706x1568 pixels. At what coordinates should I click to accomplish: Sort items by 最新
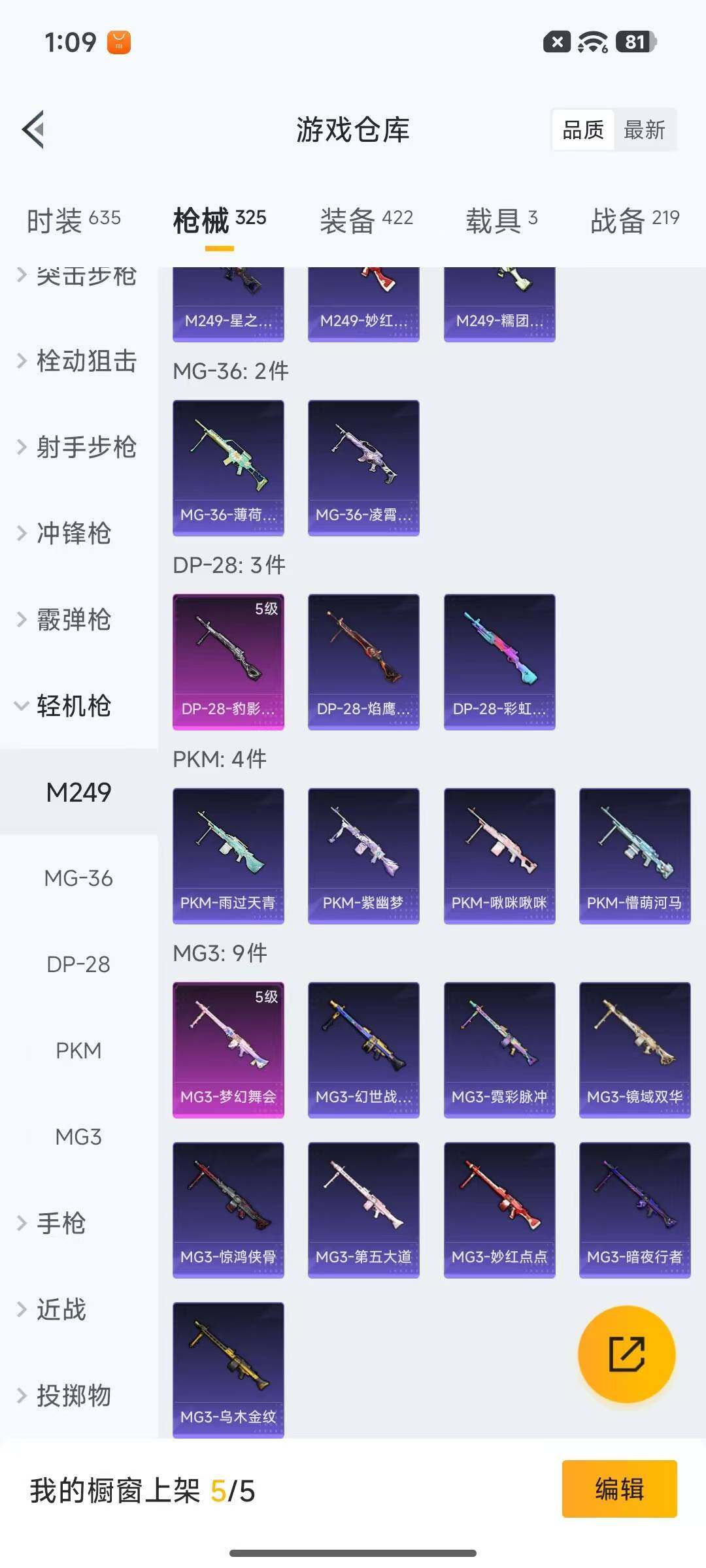tap(644, 130)
